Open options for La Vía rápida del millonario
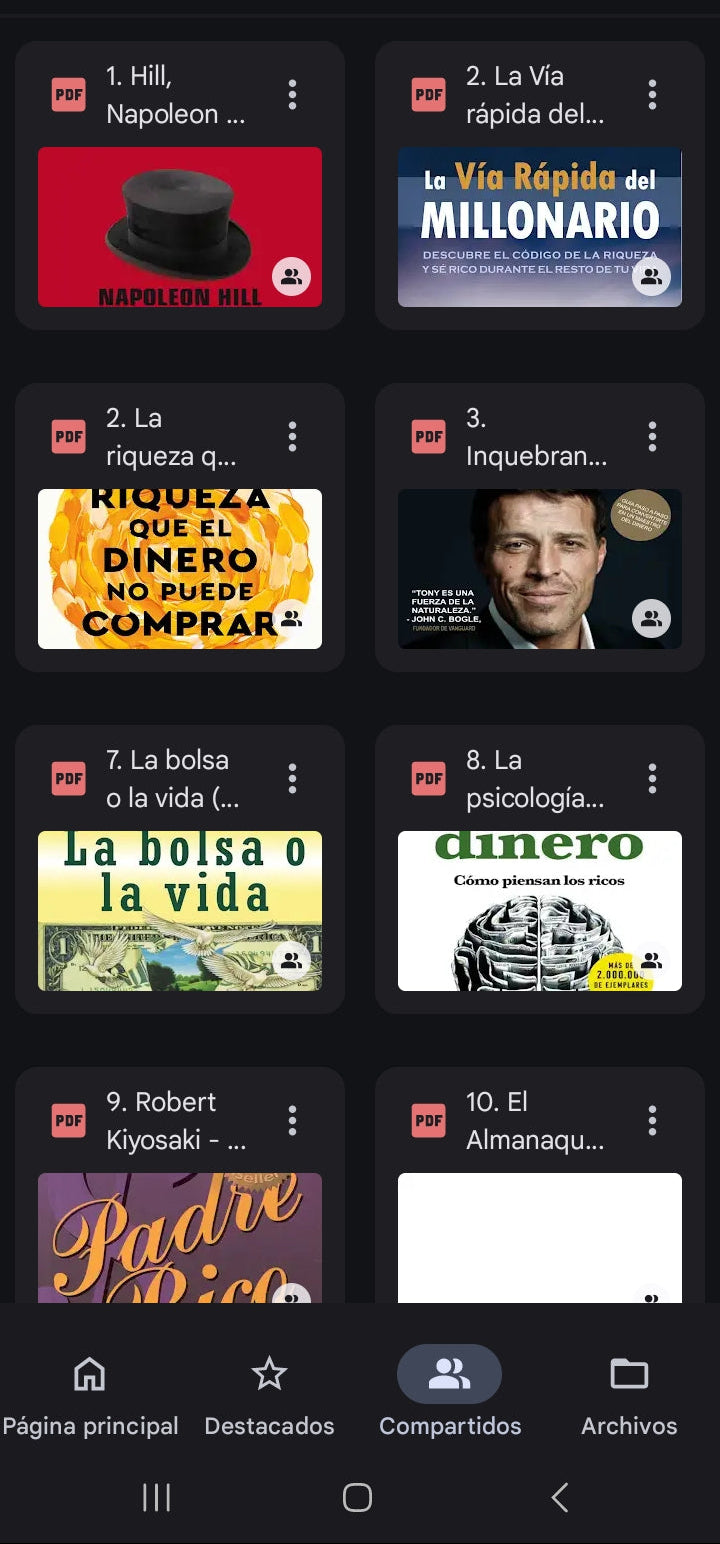The height and width of the screenshot is (1544, 720). point(652,95)
